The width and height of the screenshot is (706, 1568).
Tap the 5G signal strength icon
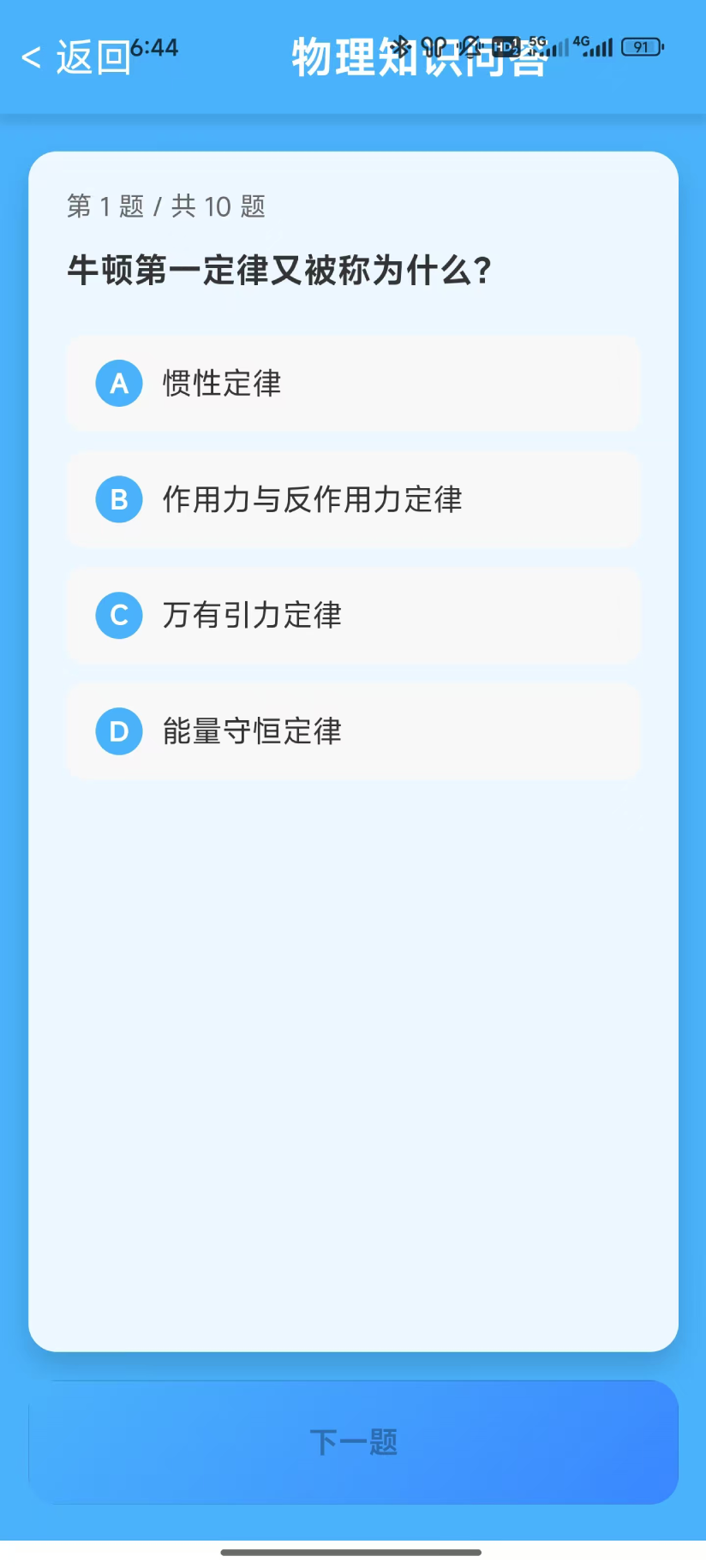click(548, 47)
